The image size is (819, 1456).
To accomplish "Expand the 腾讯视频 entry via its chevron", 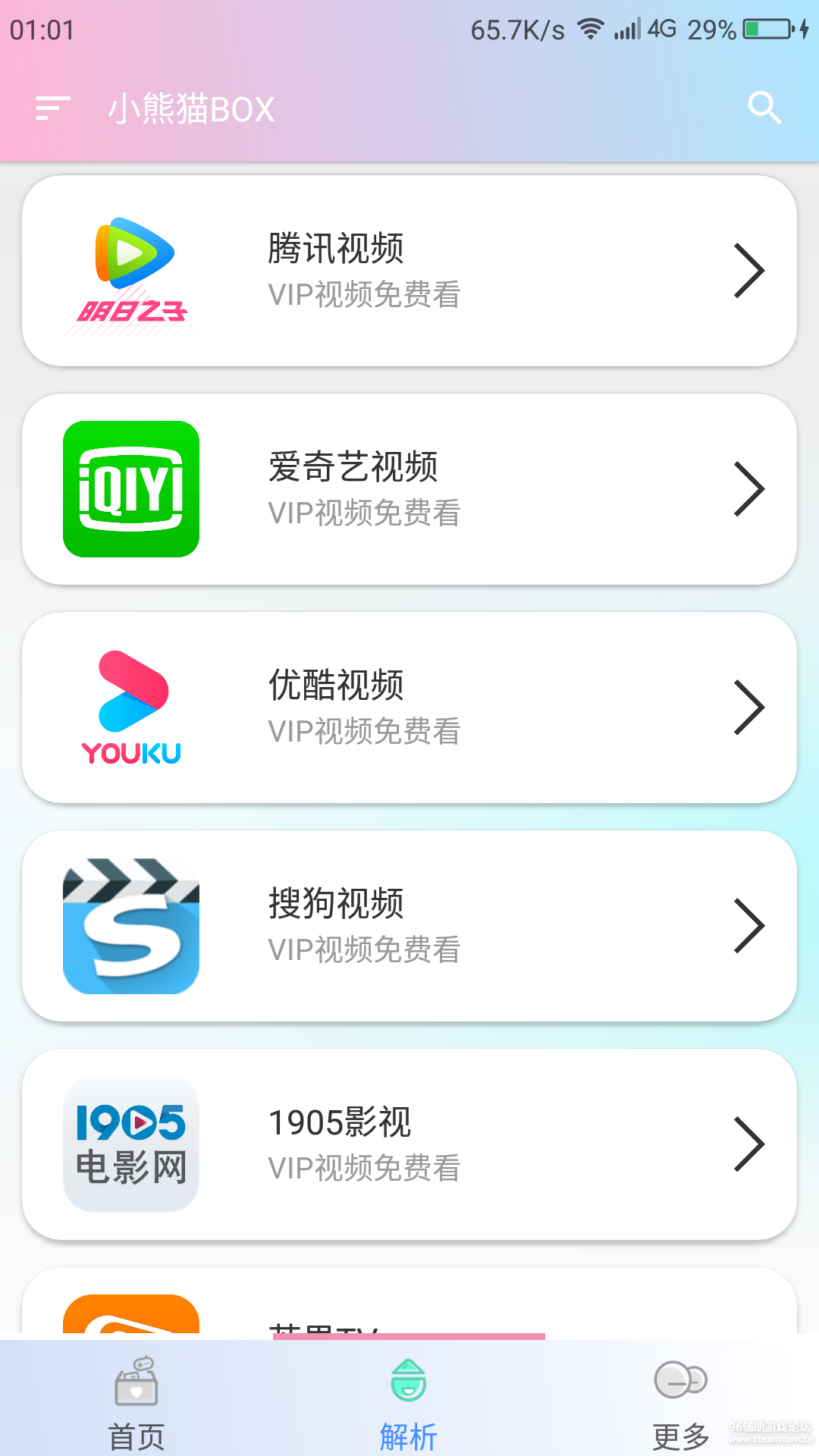I will click(749, 269).
